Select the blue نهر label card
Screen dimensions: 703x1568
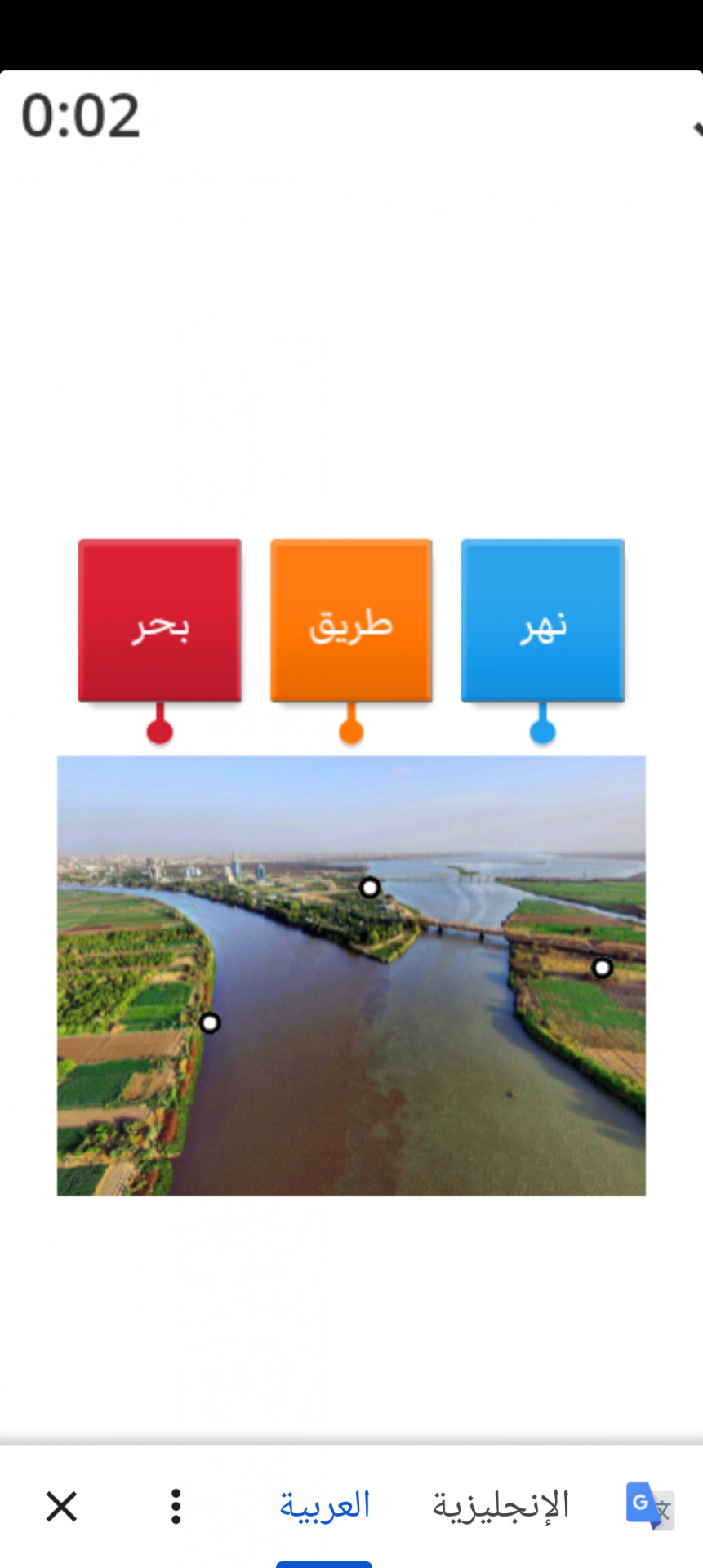click(x=542, y=621)
